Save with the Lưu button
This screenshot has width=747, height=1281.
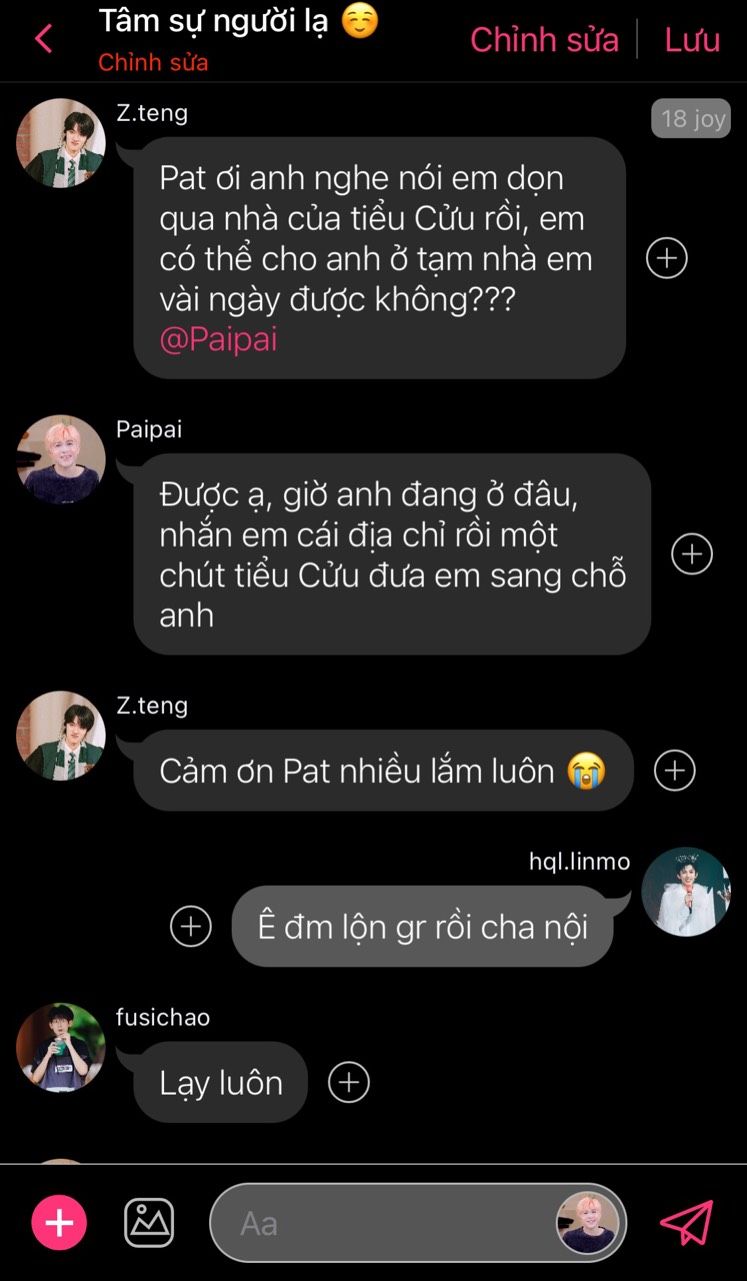(692, 39)
